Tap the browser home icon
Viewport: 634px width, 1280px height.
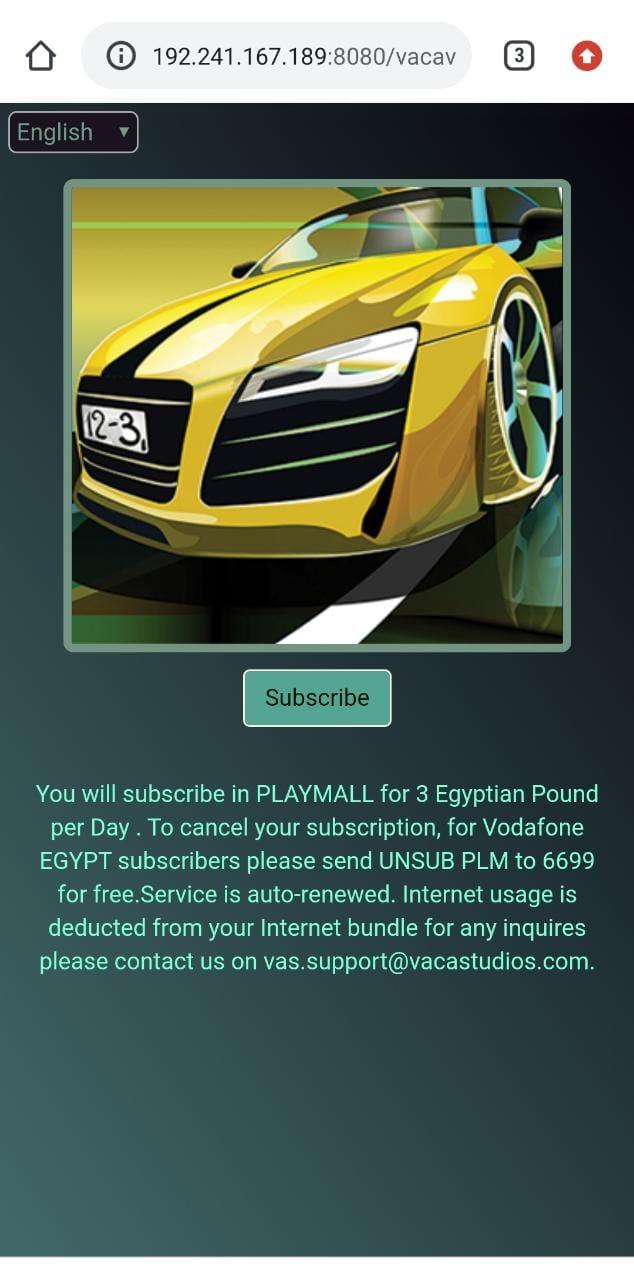(41, 56)
